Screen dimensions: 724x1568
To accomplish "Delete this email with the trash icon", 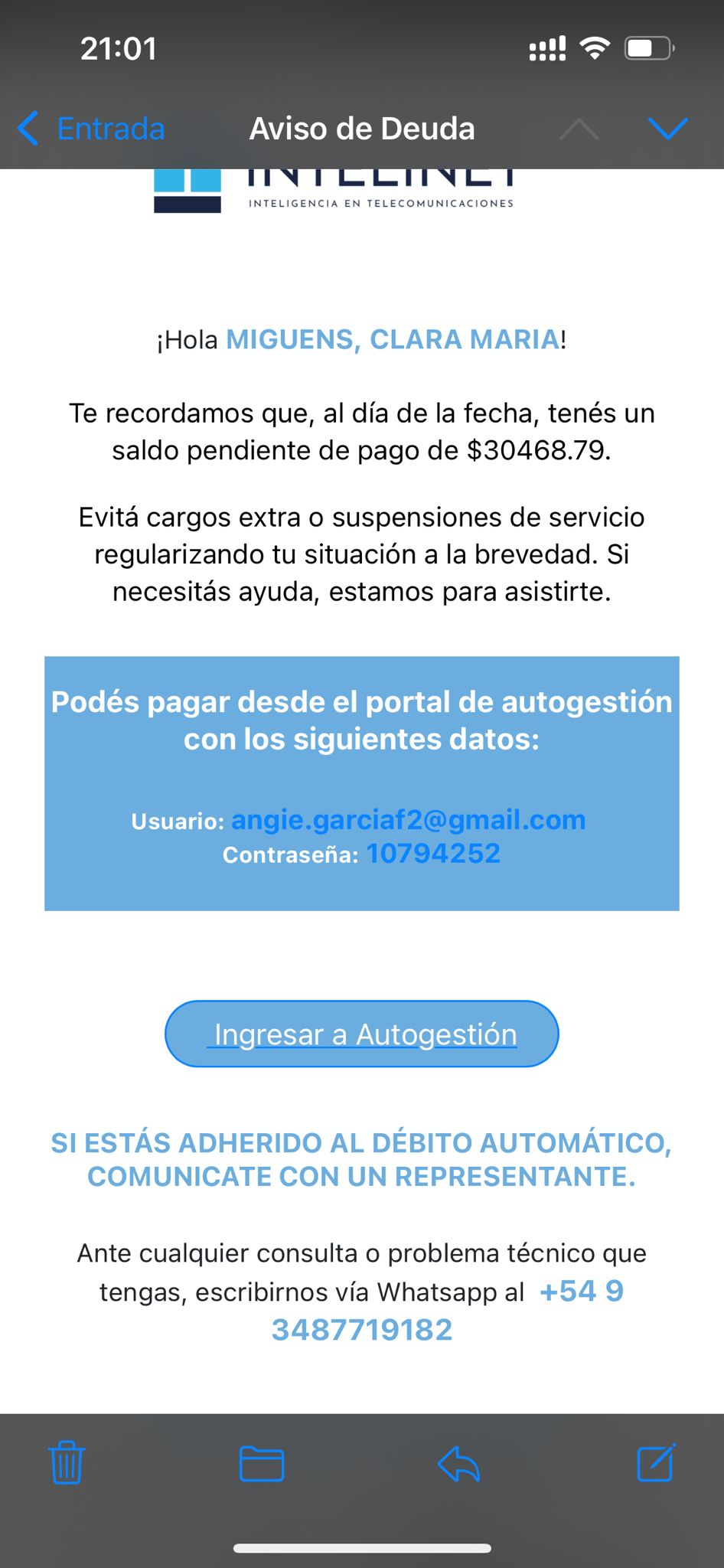I will (67, 1463).
